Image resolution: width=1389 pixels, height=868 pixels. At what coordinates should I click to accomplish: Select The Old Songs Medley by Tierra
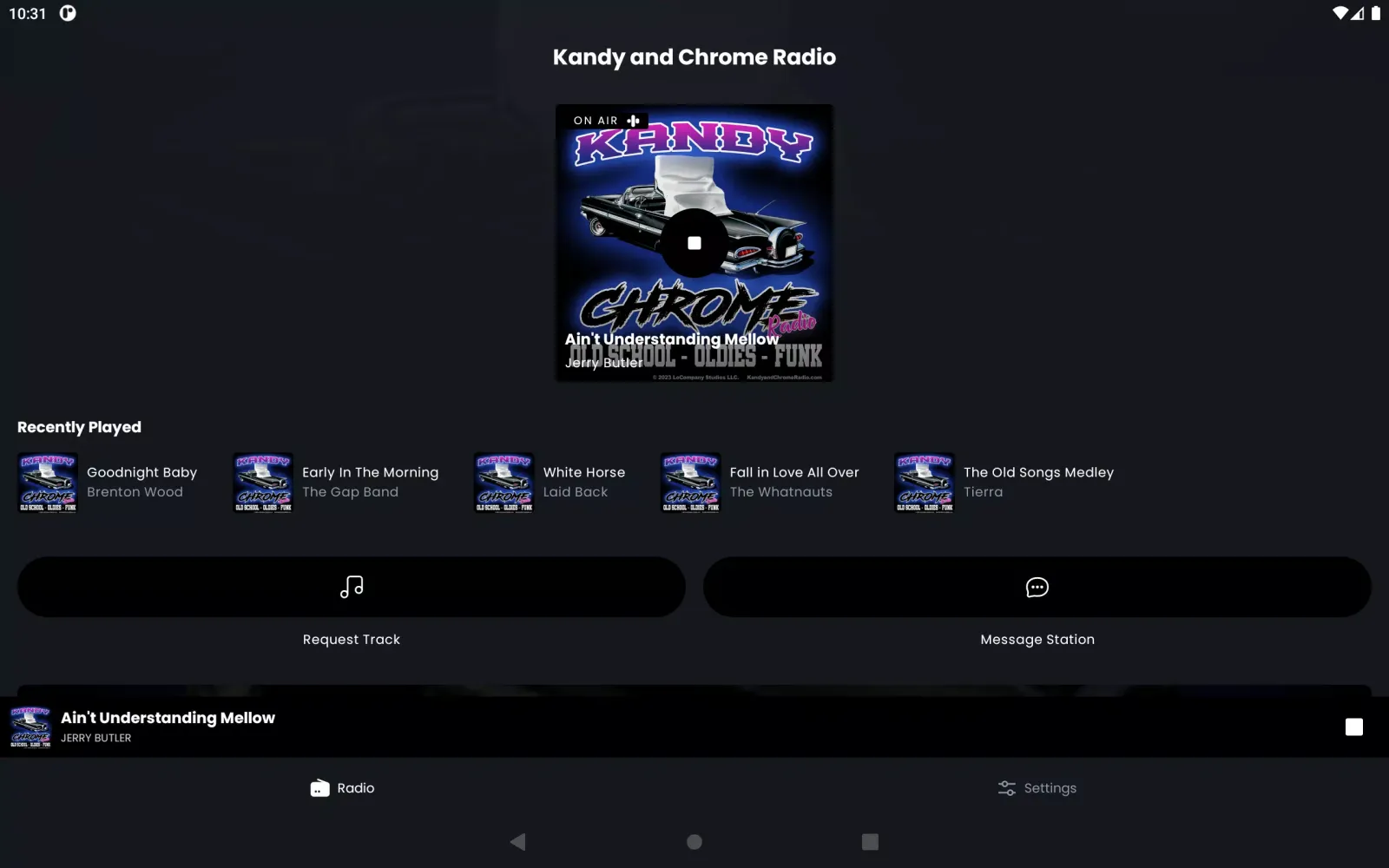[1004, 483]
